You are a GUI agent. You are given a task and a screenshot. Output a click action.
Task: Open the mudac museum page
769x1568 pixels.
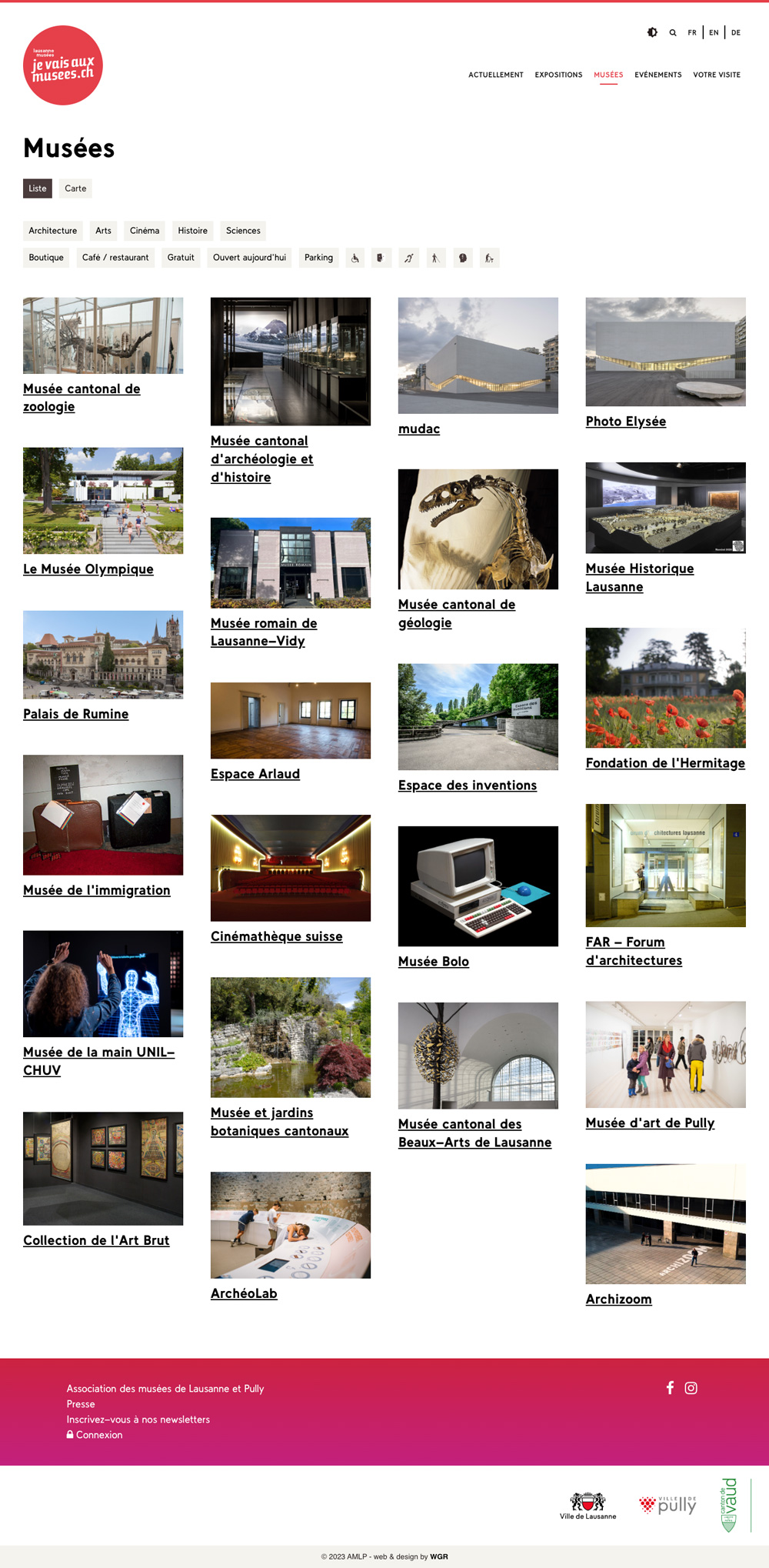click(418, 429)
